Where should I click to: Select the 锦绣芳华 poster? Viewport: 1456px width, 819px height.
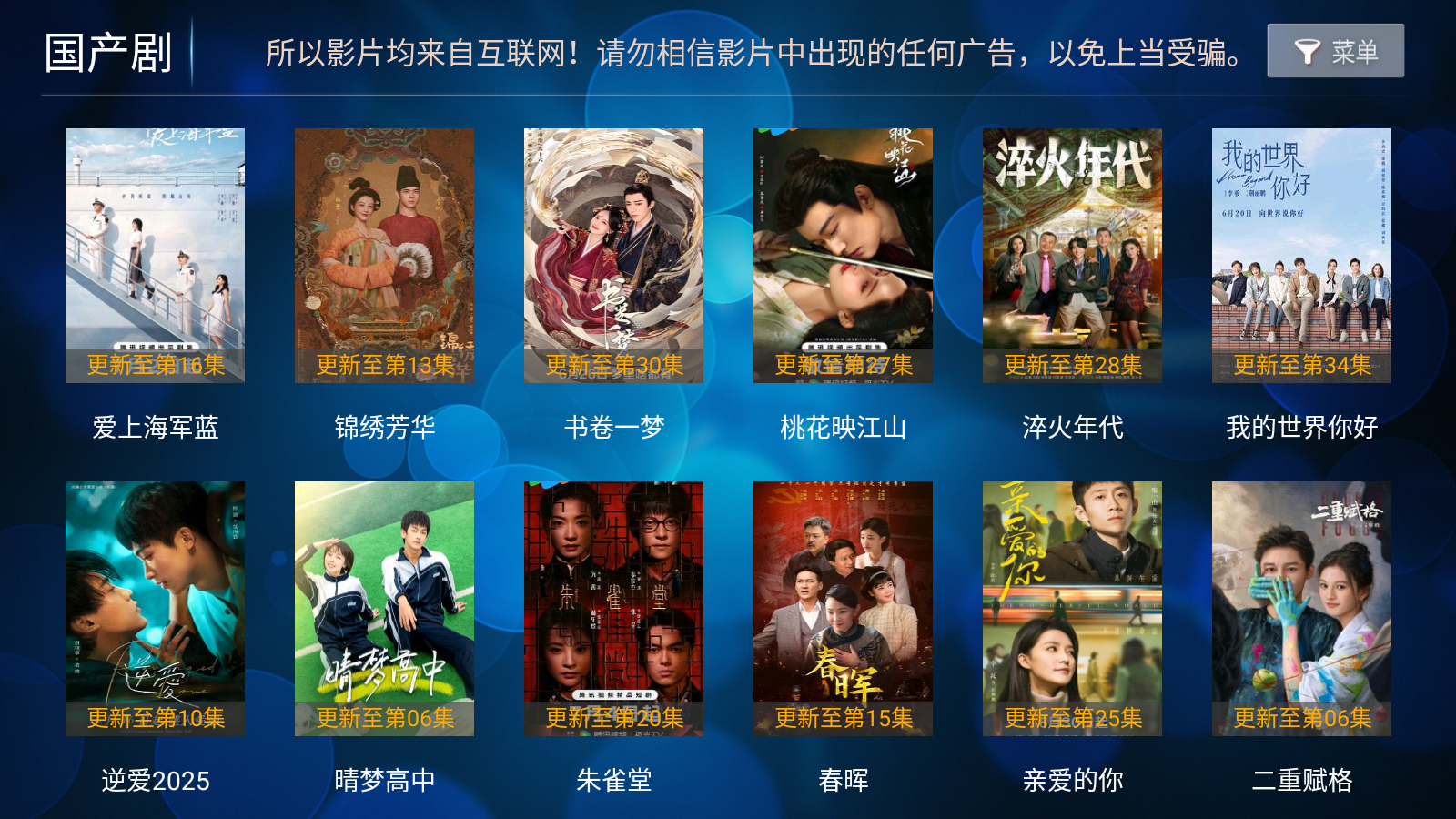click(384, 255)
